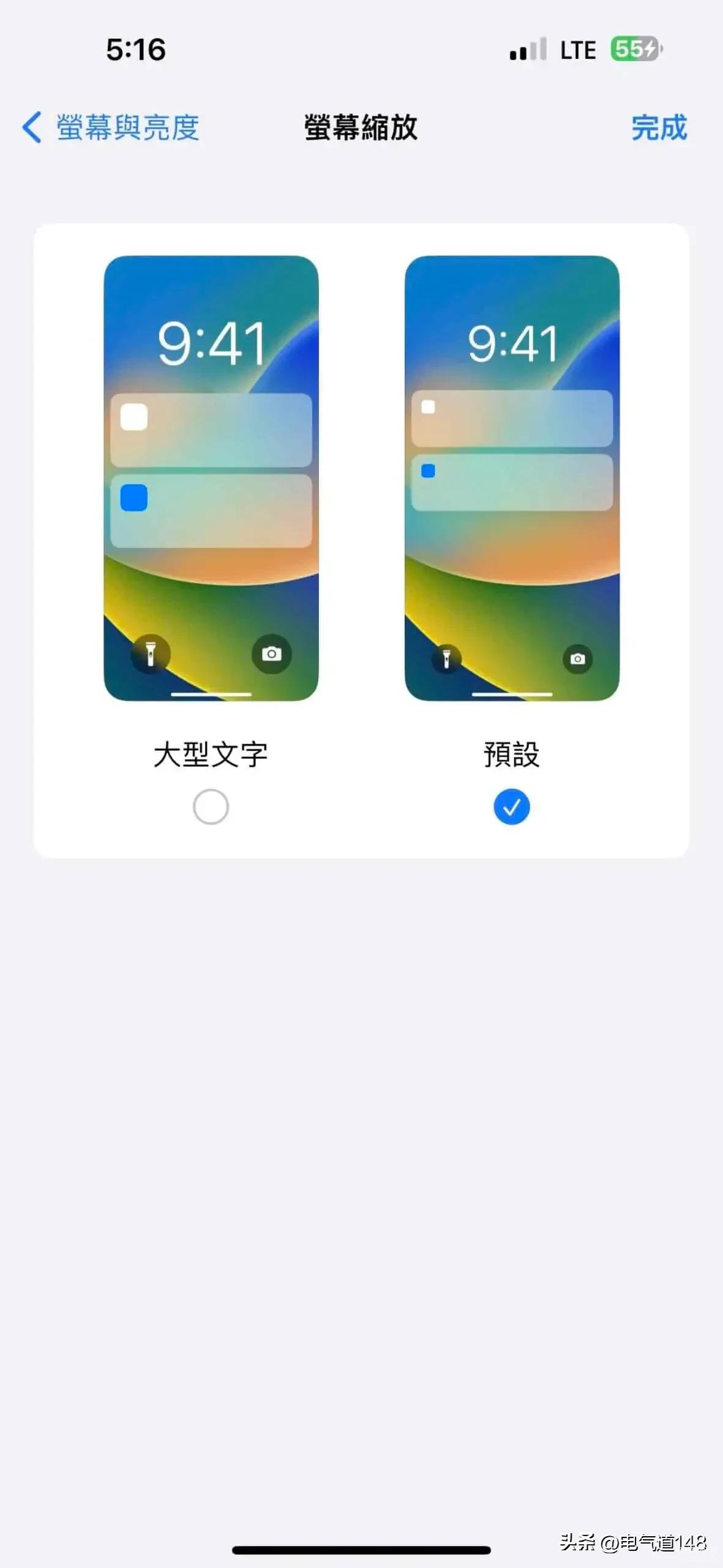The height and width of the screenshot is (1568, 723).
Task: Choose the 預設 preview image
Action: pos(512,478)
